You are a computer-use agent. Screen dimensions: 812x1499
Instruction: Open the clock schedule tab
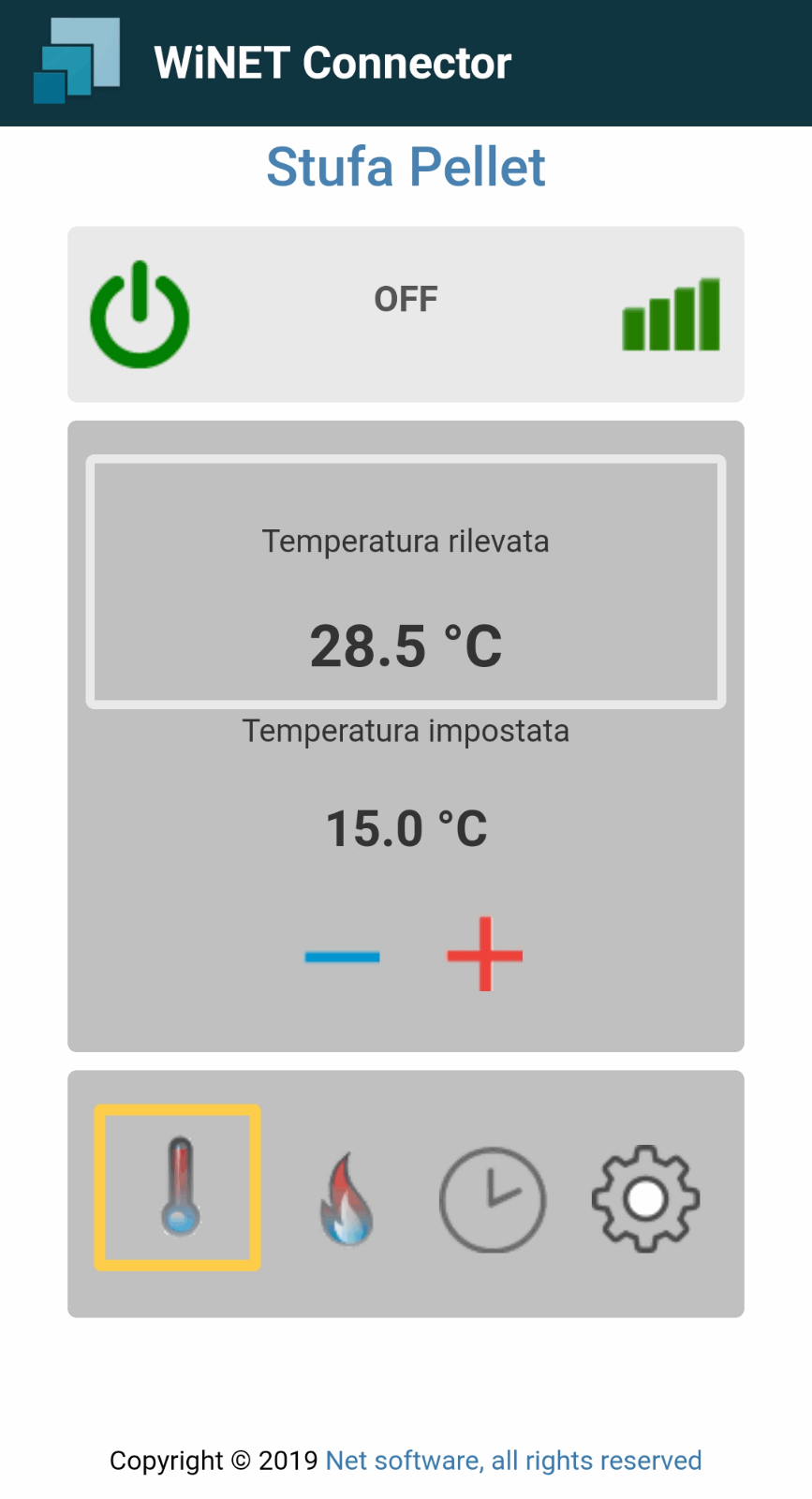pyautogui.click(x=493, y=1199)
